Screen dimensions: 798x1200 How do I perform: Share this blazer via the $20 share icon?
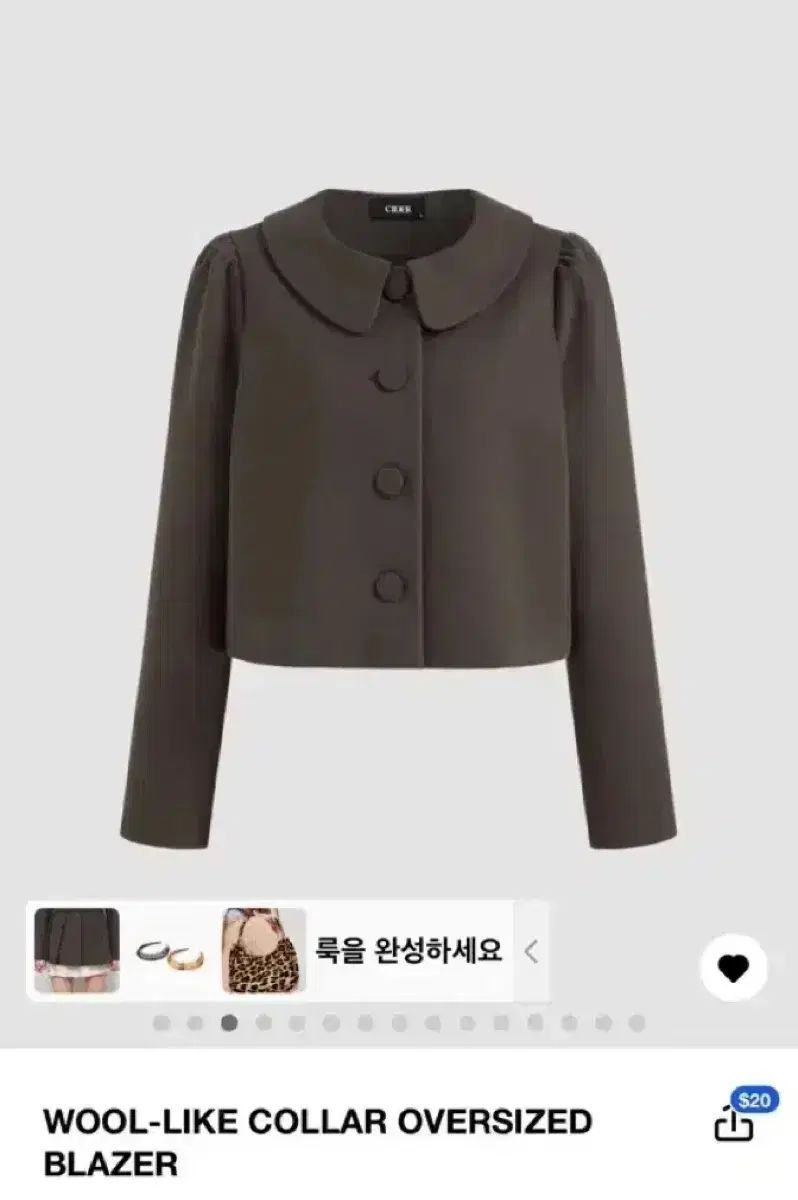[734, 1125]
